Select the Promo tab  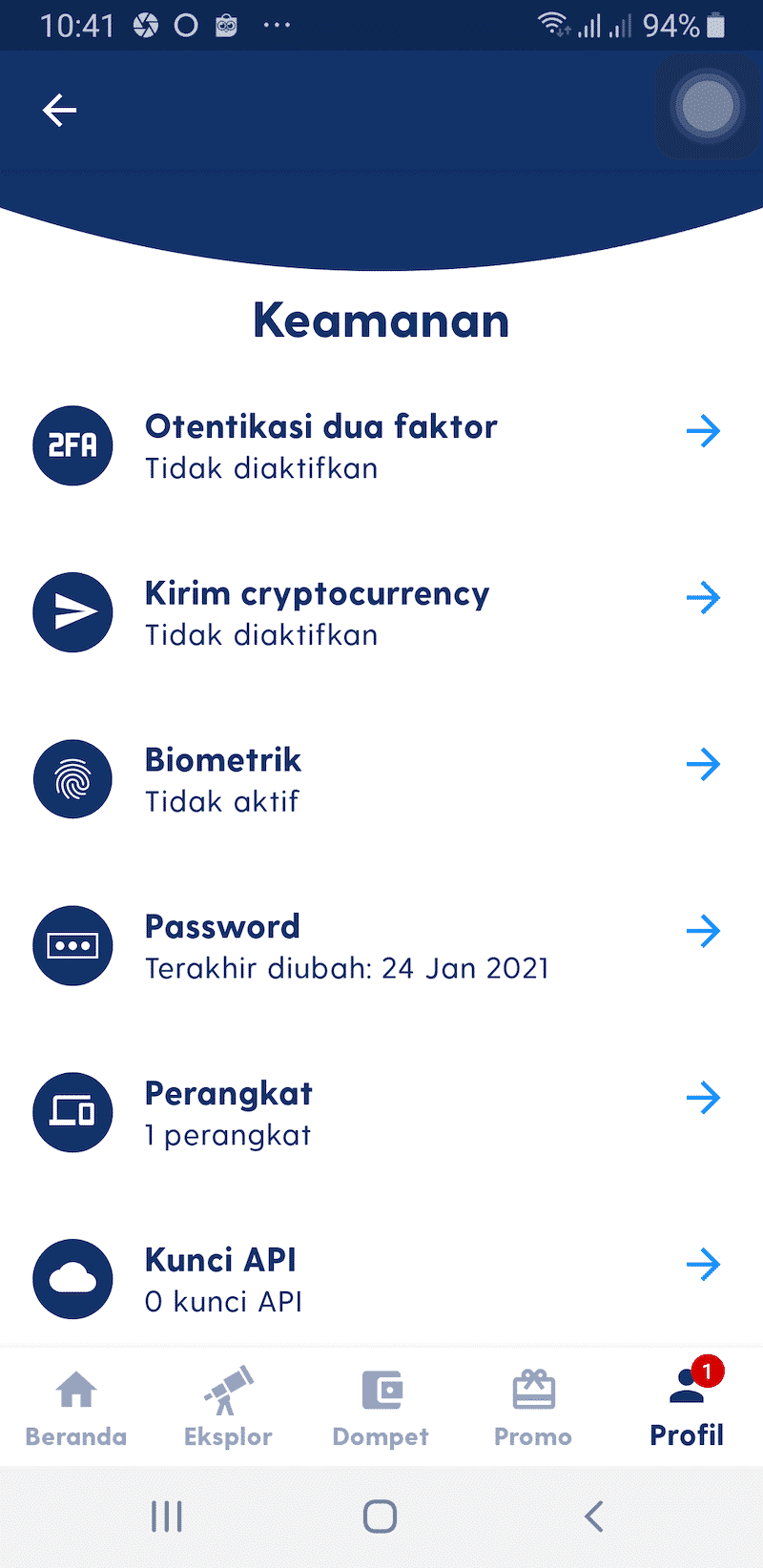532,1406
